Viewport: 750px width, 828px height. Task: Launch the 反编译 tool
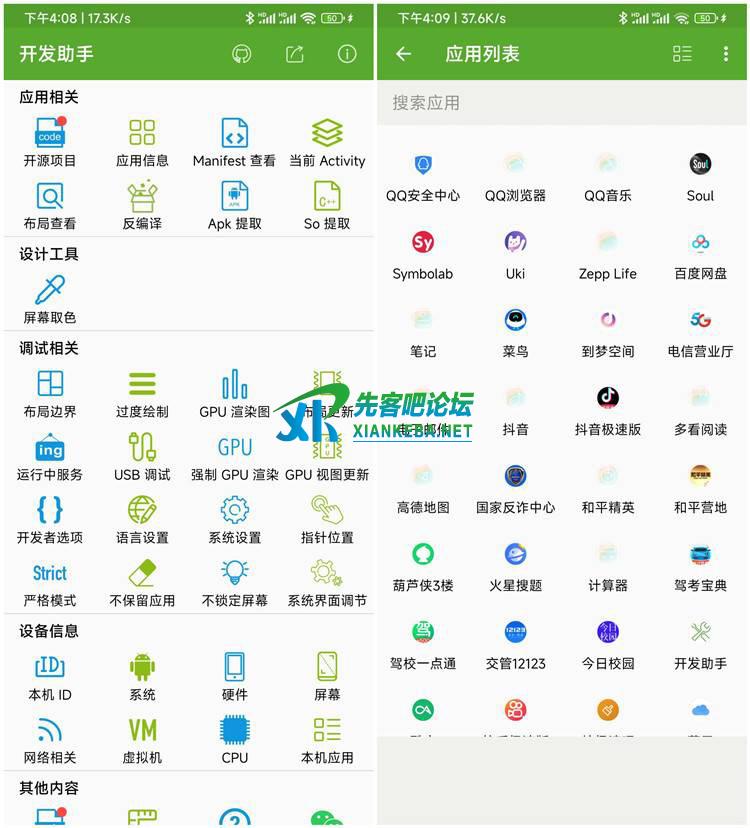click(x=142, y=206)
